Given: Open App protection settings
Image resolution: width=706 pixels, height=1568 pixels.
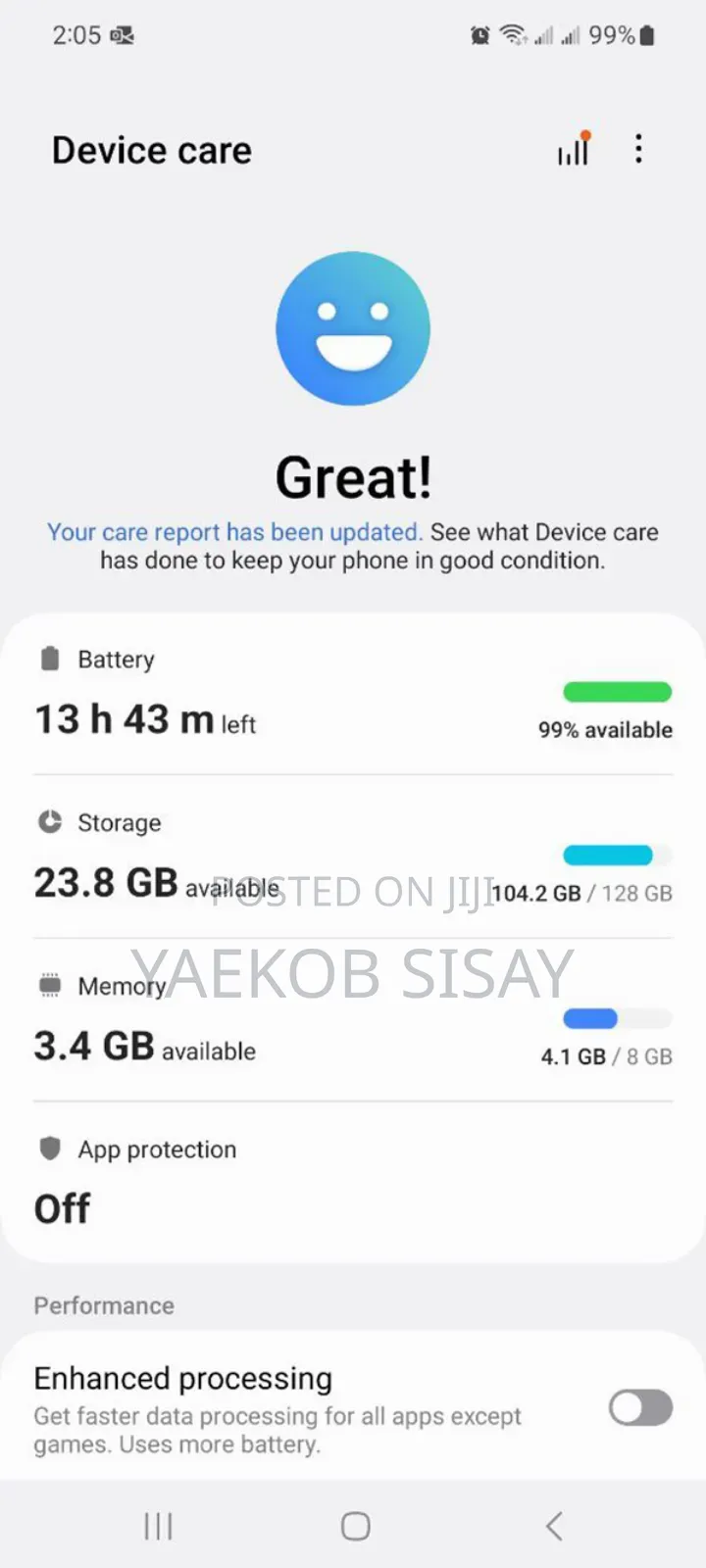Looking at the screenshot, I should point(353,1181).
